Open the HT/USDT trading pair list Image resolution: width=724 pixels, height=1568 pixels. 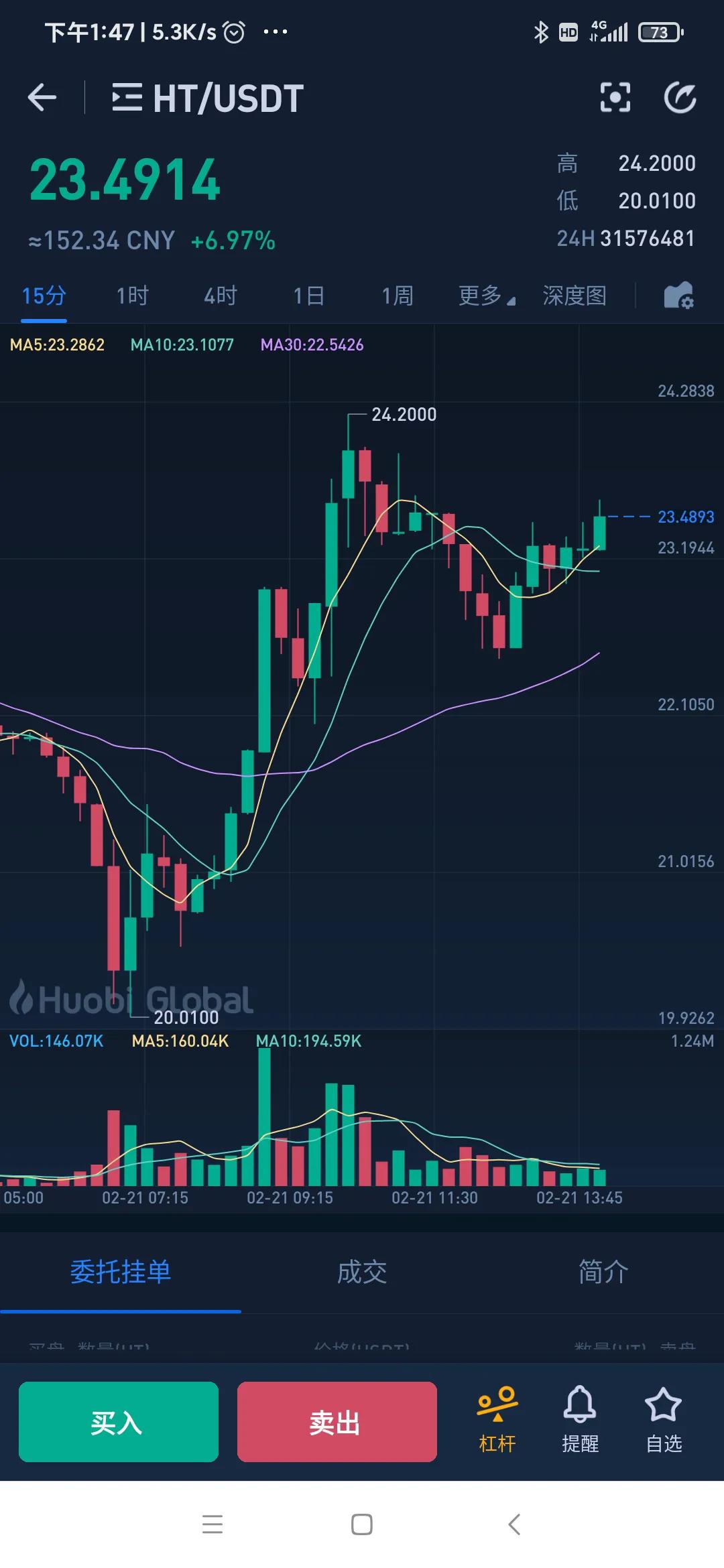tap(207, 98)
